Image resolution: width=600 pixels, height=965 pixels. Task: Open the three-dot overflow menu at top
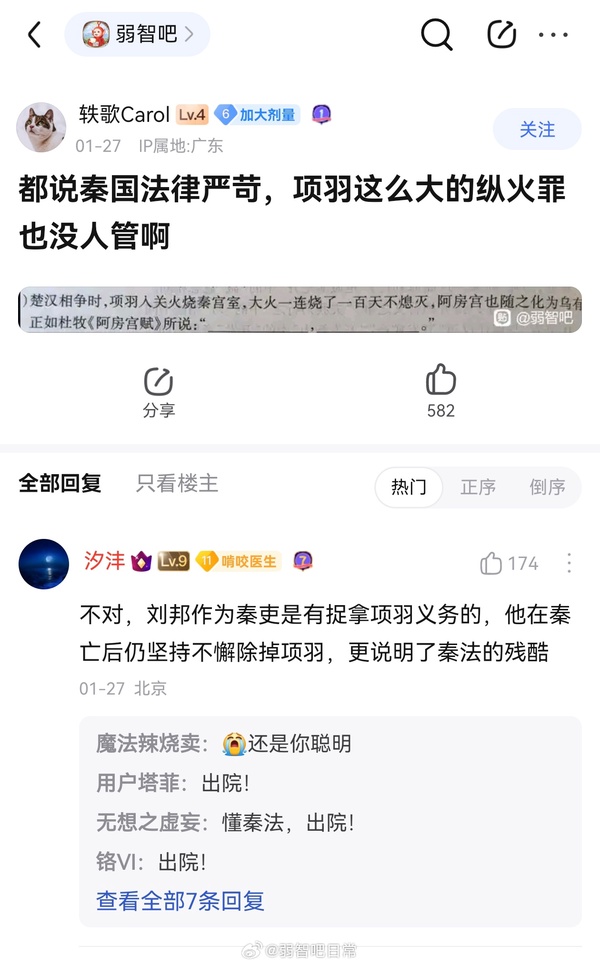pos(553,35)
